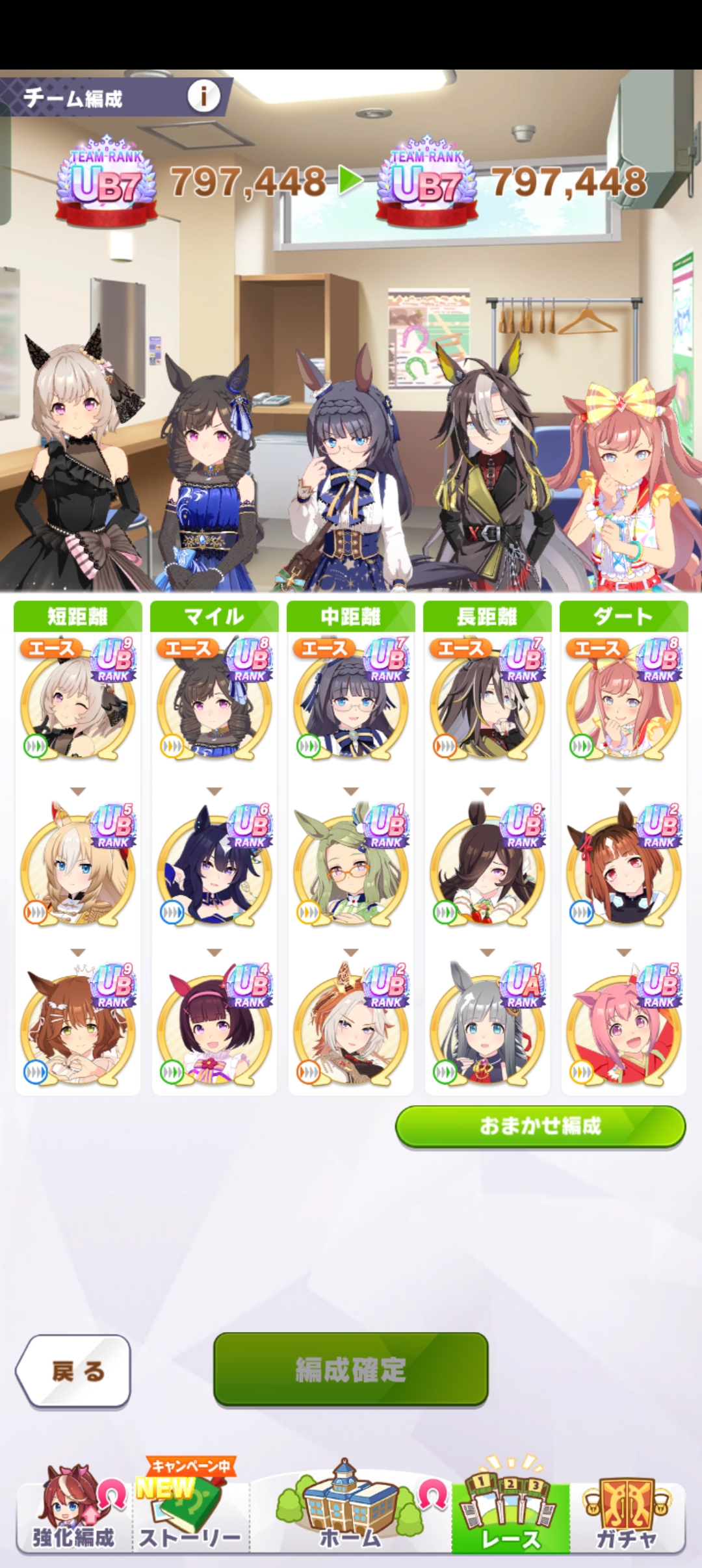The image size is (702, 1568).
Task: Go back with the 戻る button
Action: pos(73,1371)
